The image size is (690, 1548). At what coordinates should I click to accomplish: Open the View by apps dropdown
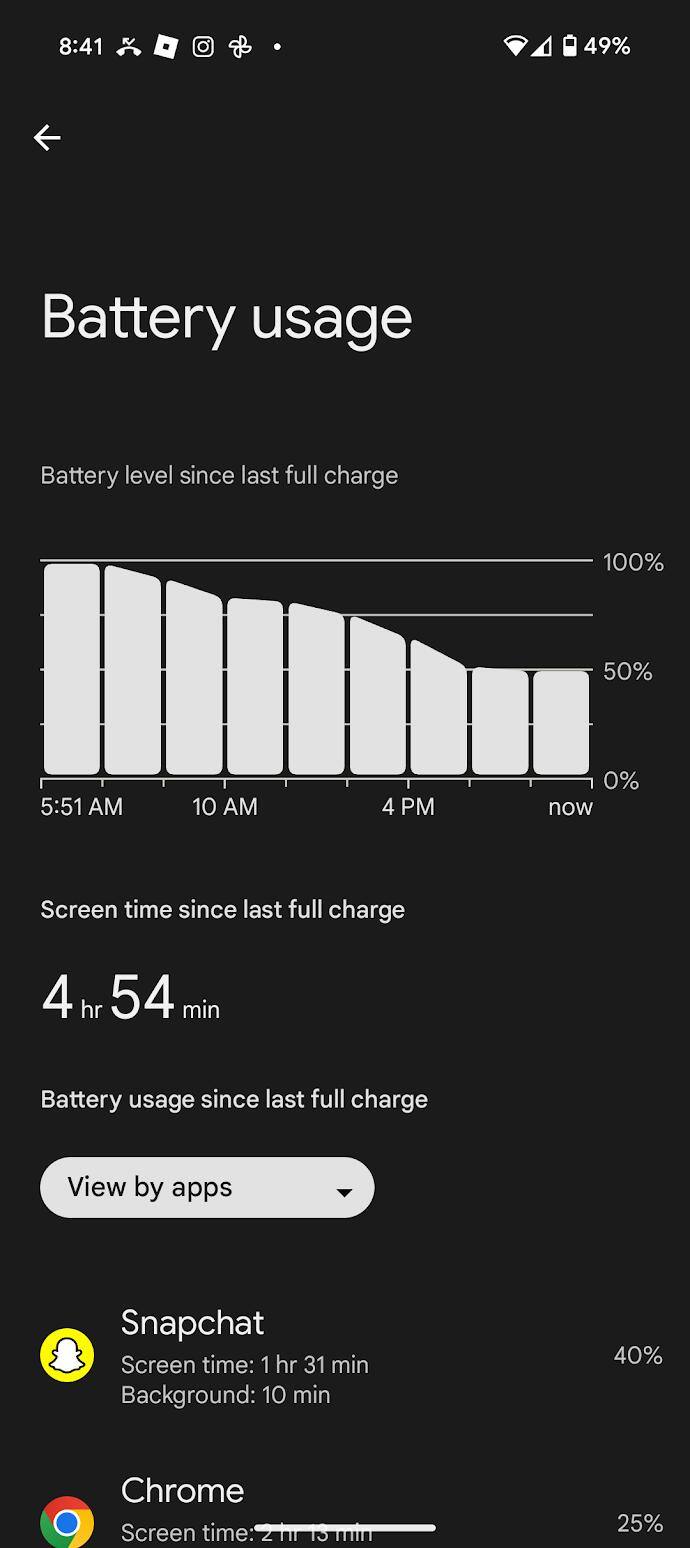coord(207,1188)
